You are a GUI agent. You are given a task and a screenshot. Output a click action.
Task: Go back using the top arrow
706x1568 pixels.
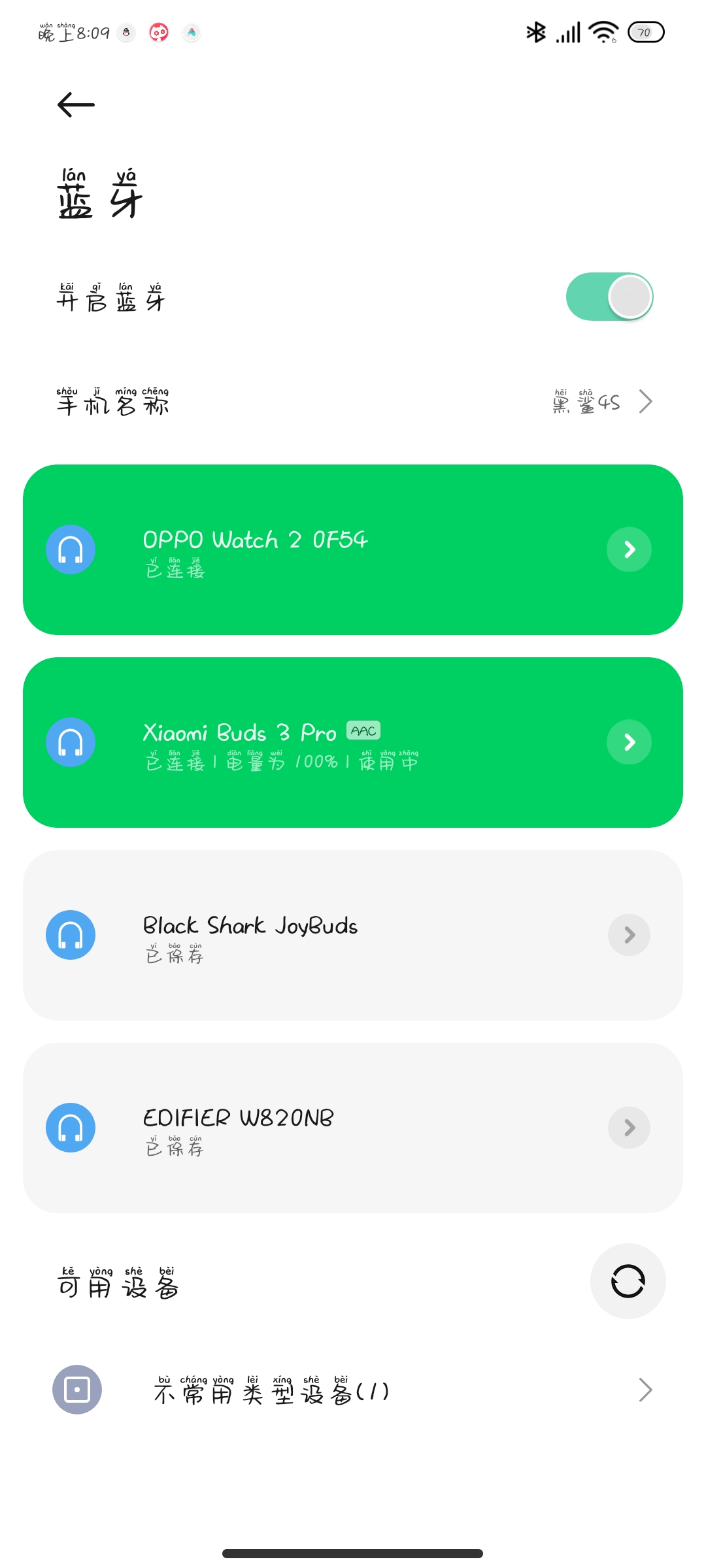(76, 105)
